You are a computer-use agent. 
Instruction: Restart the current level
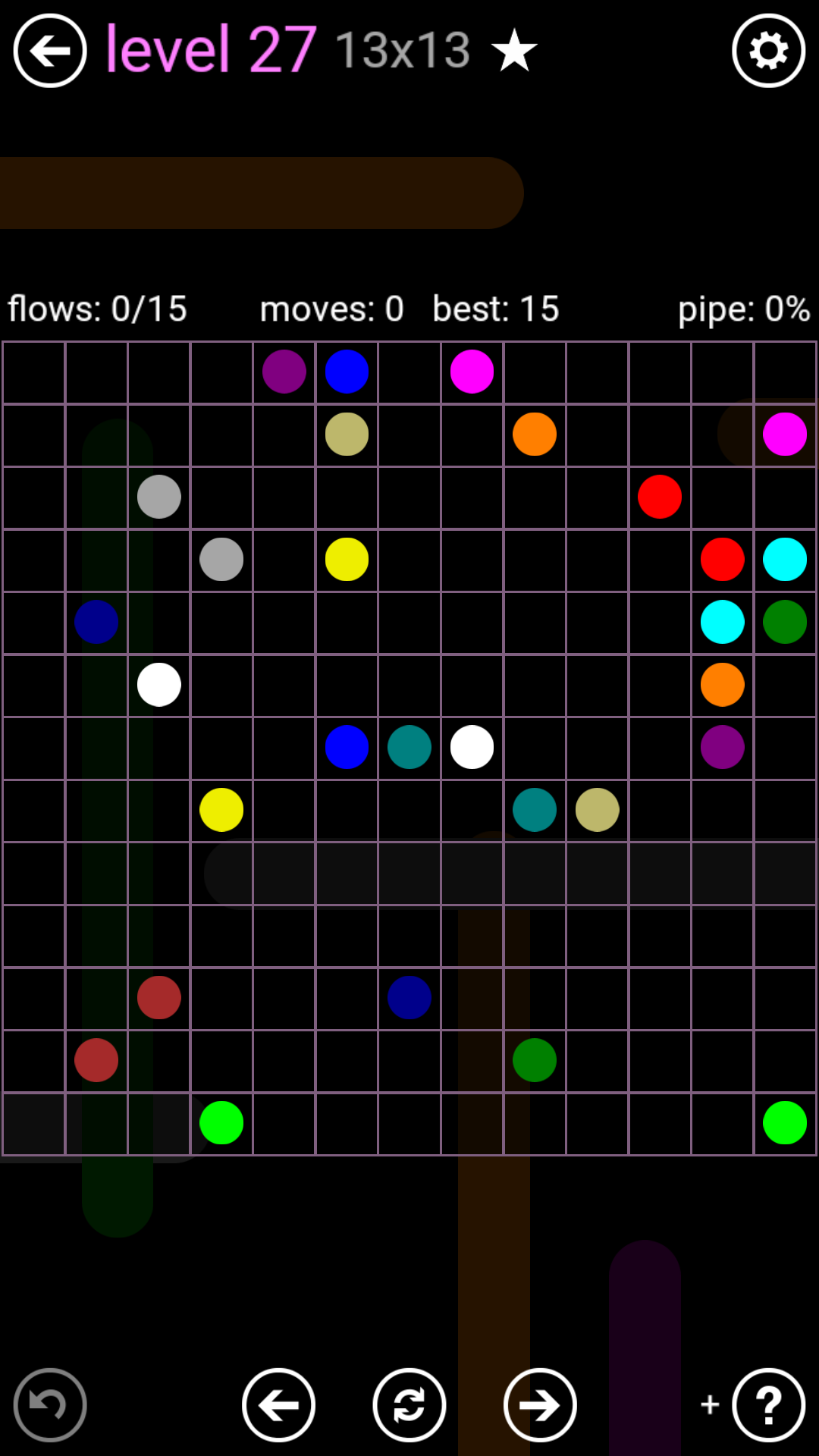[409, 1404]
